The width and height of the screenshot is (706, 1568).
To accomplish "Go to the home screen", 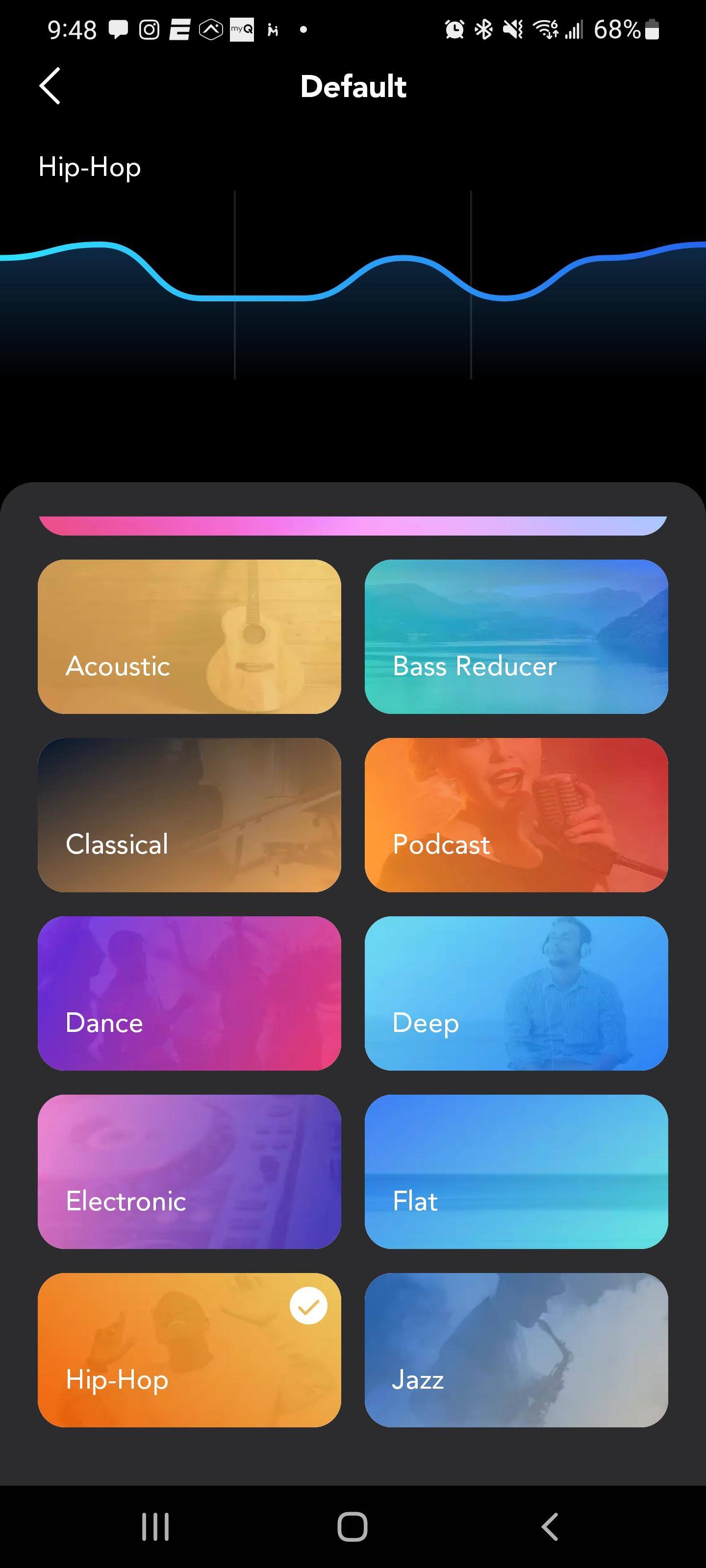I will pyautogui.click(x=353, y=1527).
